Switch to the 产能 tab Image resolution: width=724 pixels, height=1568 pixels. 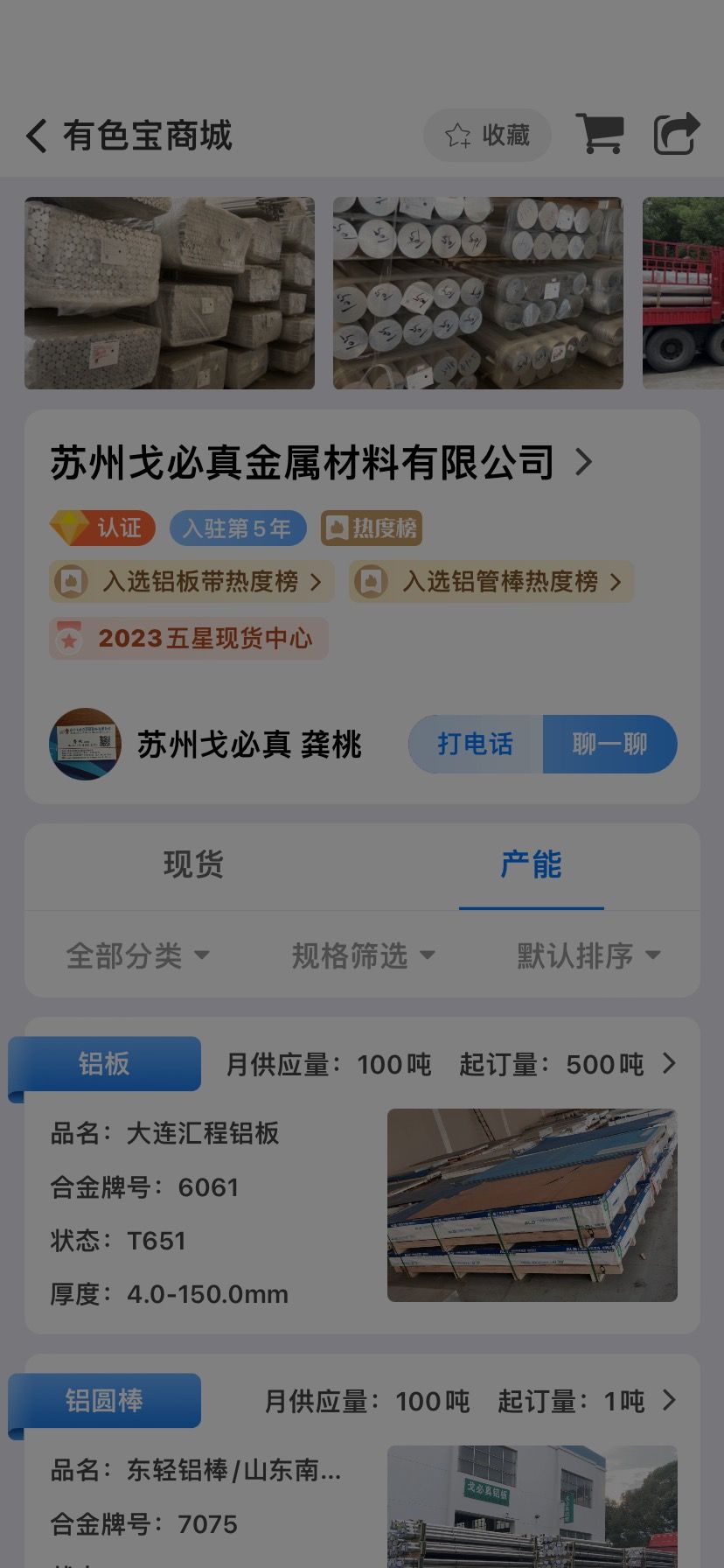click(x=531, y=865)
